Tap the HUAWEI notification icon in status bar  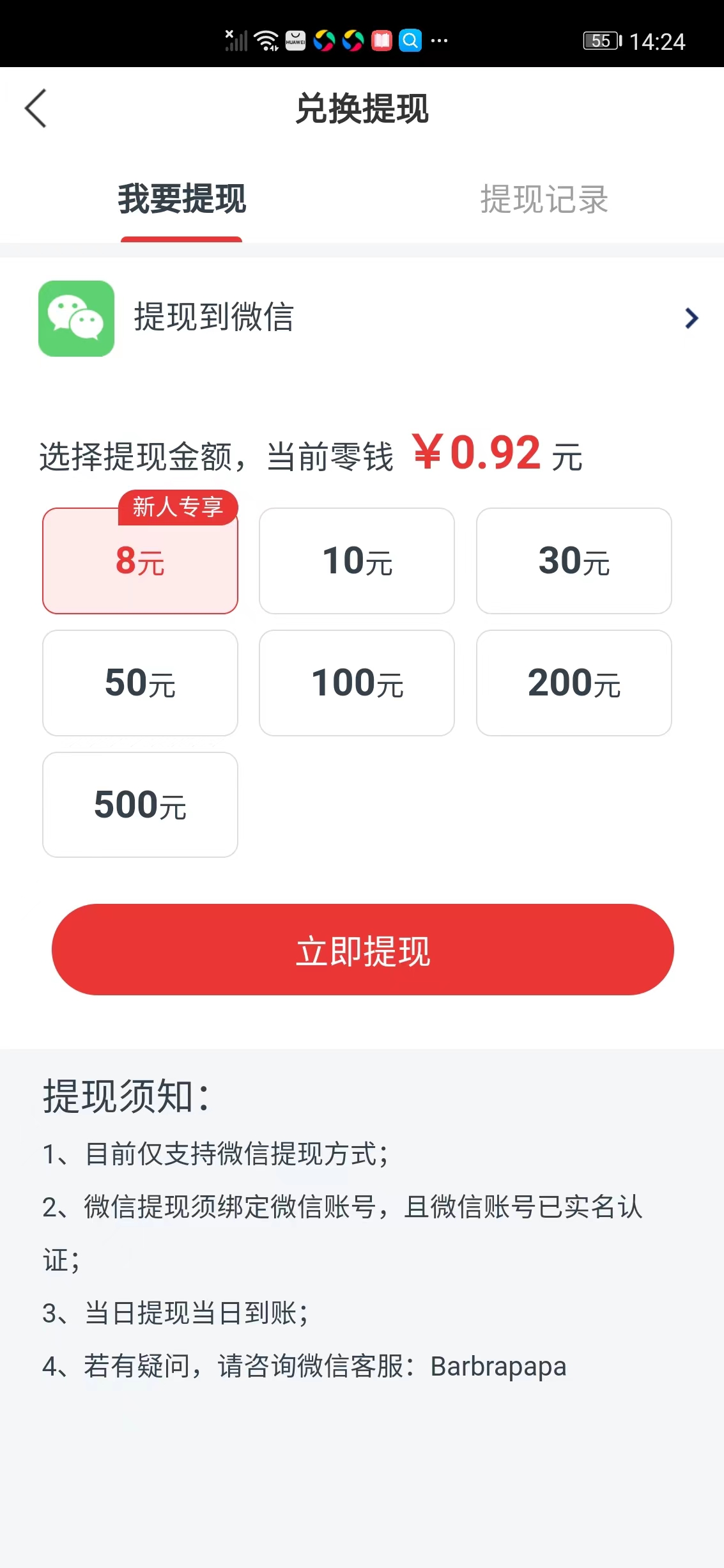[295, 41]
